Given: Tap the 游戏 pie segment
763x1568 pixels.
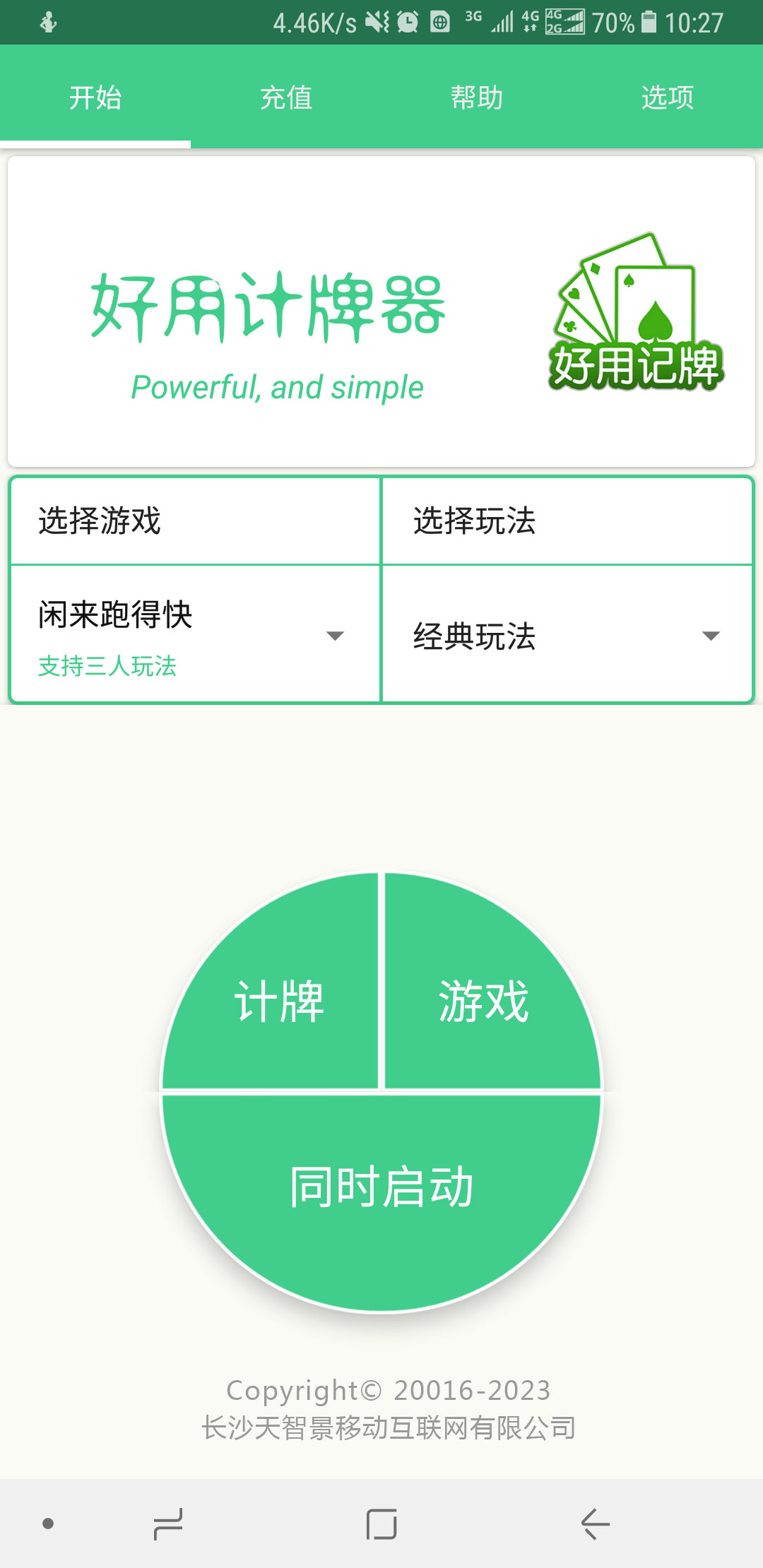Looking at the screenshot, I should click(x=484, y=999).
